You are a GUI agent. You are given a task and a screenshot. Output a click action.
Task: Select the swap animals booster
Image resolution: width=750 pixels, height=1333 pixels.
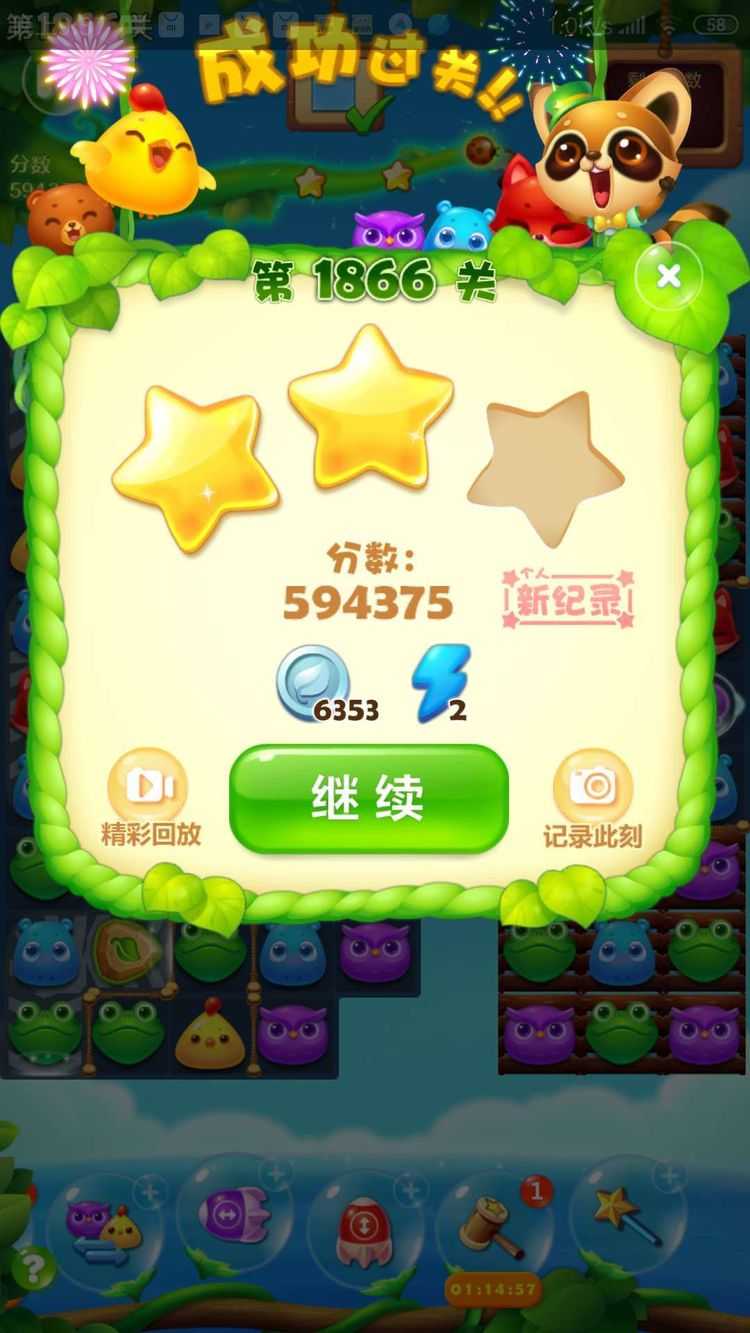click(103, 1228)
